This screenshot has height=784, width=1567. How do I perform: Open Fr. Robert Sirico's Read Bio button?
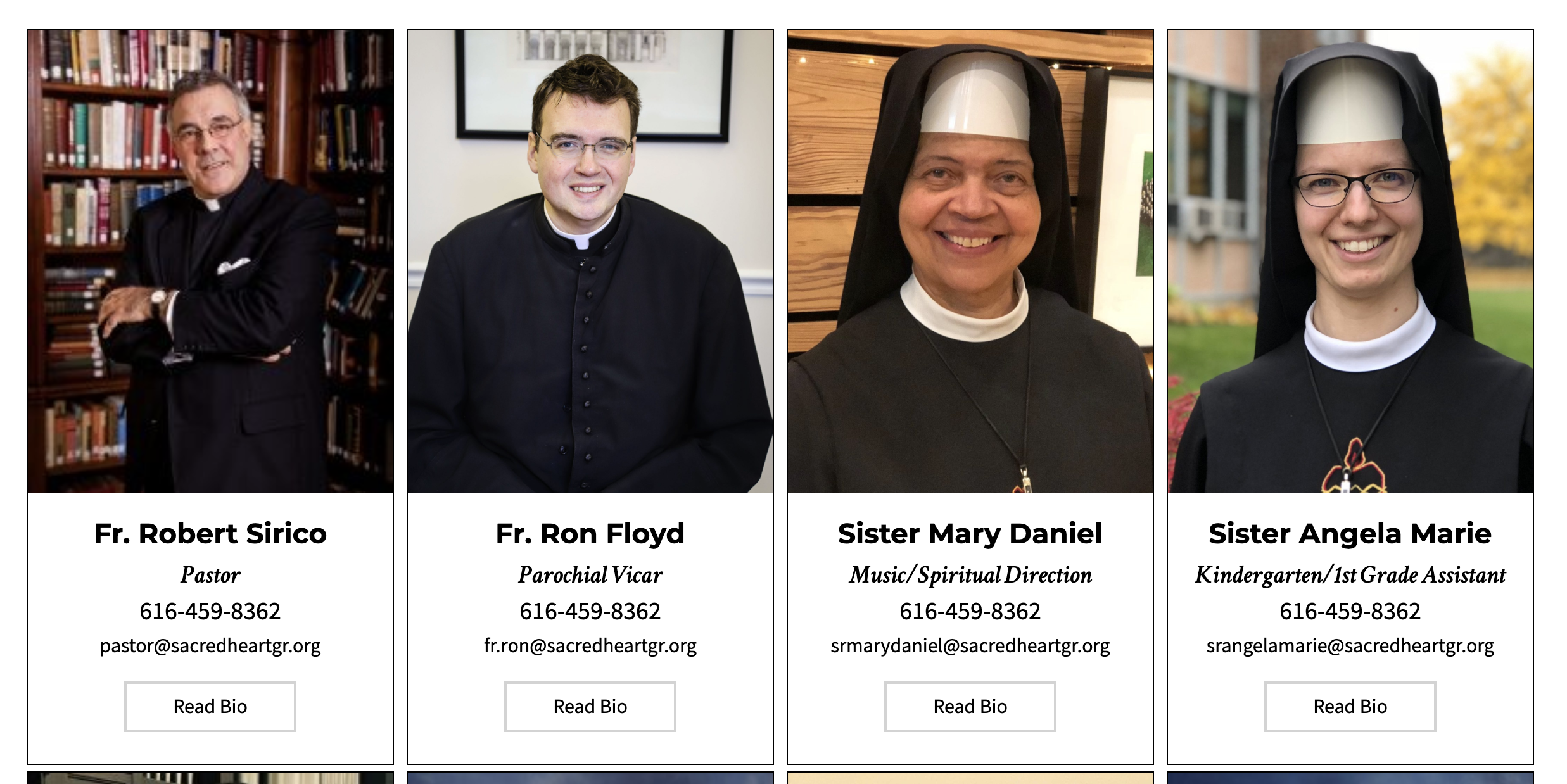click(x=210, y=706)
